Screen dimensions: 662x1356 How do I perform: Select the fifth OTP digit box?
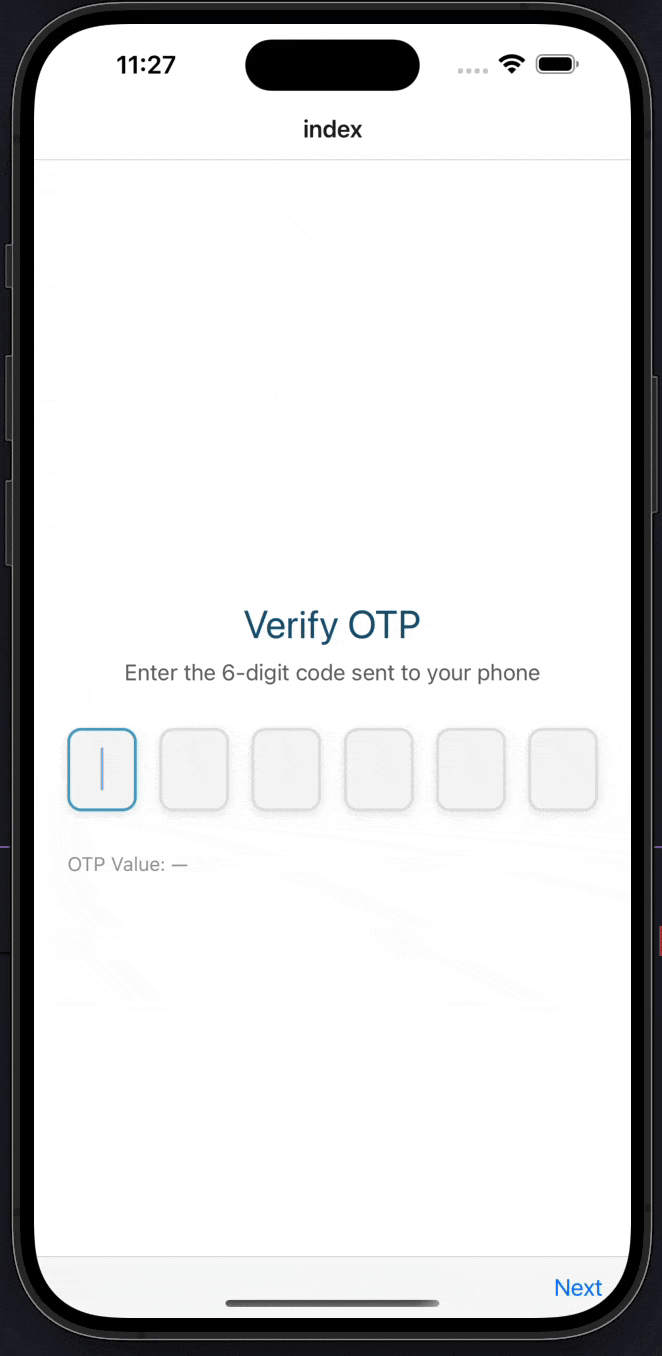(470, 769)
